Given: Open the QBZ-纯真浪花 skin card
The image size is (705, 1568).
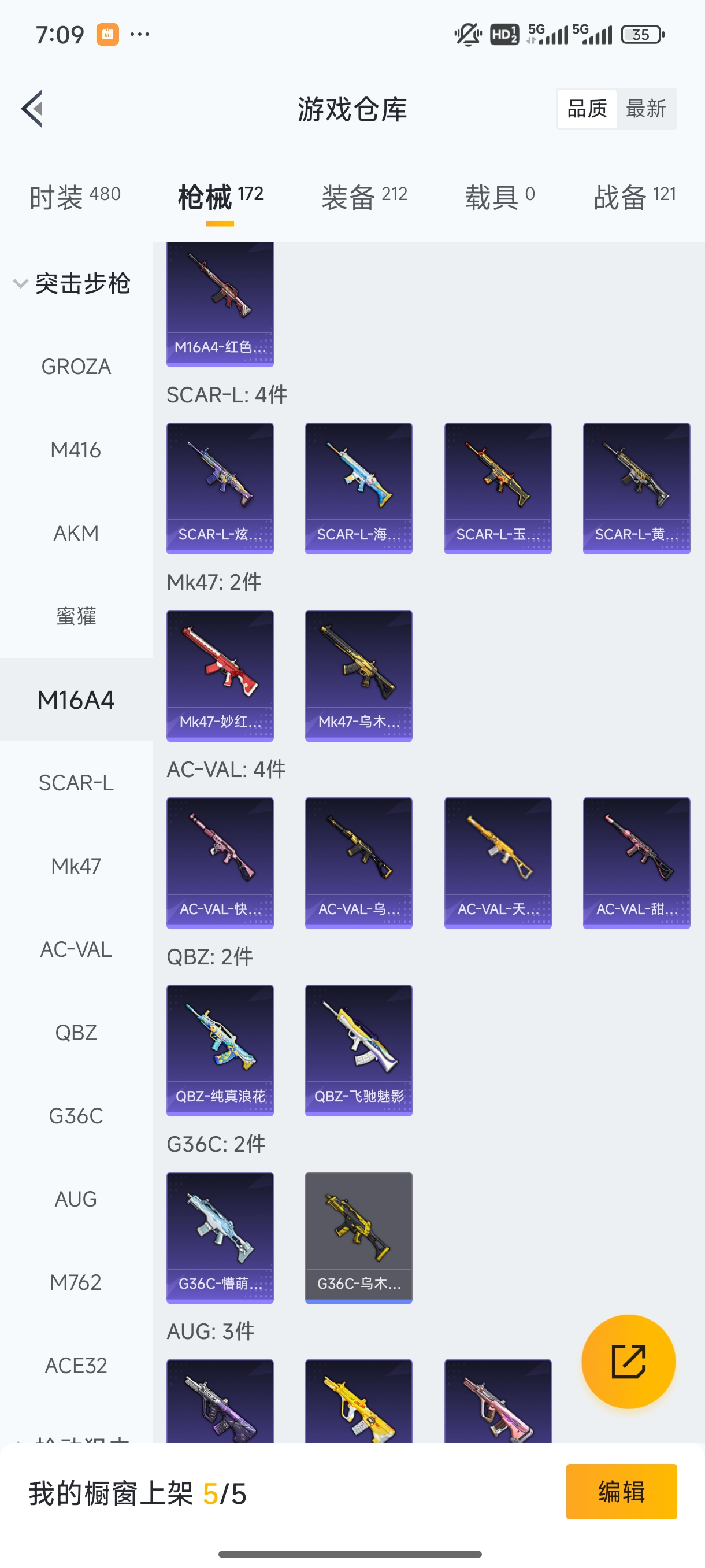Looking at the screenshot, I should [220, 1050].
